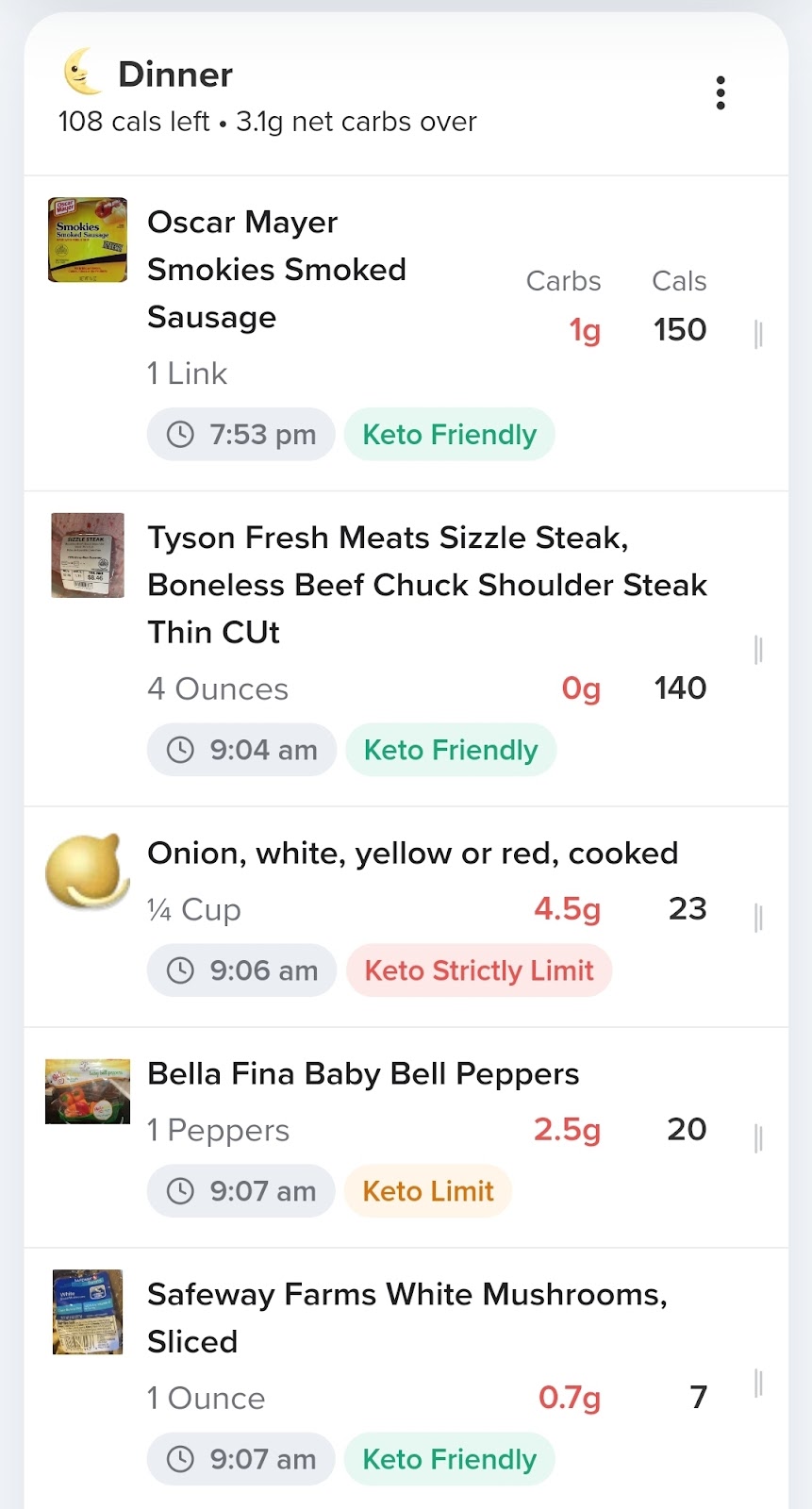The image size is (812, 1509).
Task: Tap the Oscar Mayer Smokies product thumbnail
Action: [88, 240]
